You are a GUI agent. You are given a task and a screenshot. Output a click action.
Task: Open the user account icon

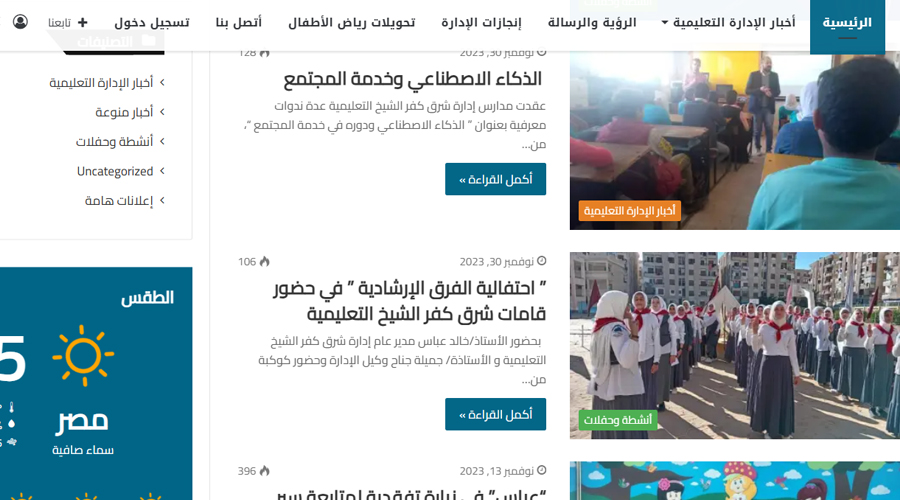coord(20,22)
